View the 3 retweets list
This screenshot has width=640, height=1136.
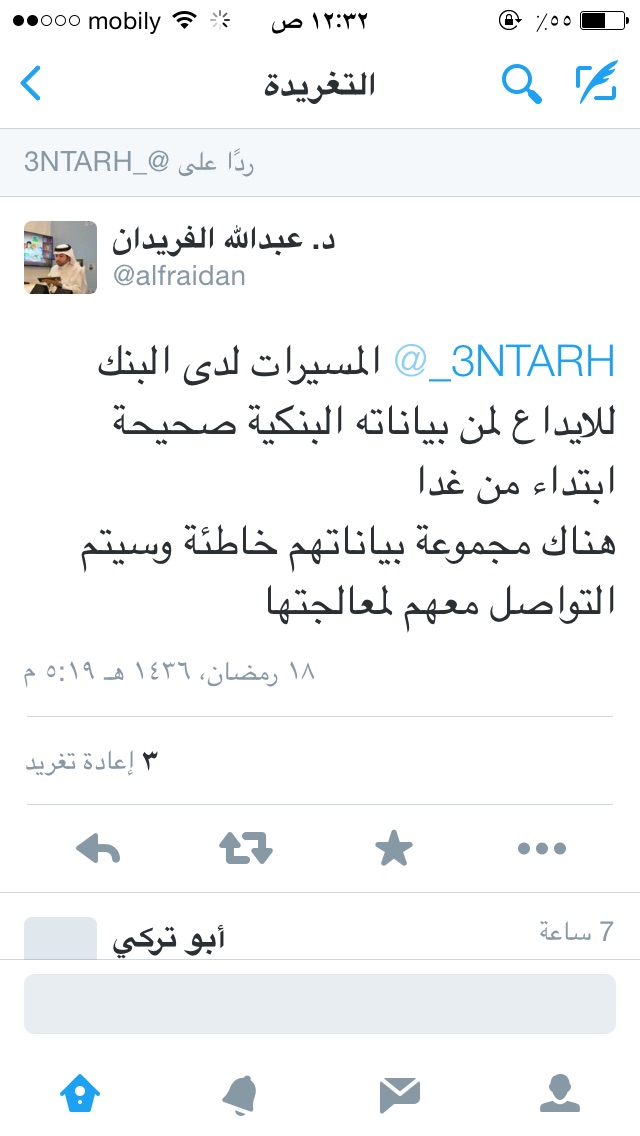click(92, 761)
